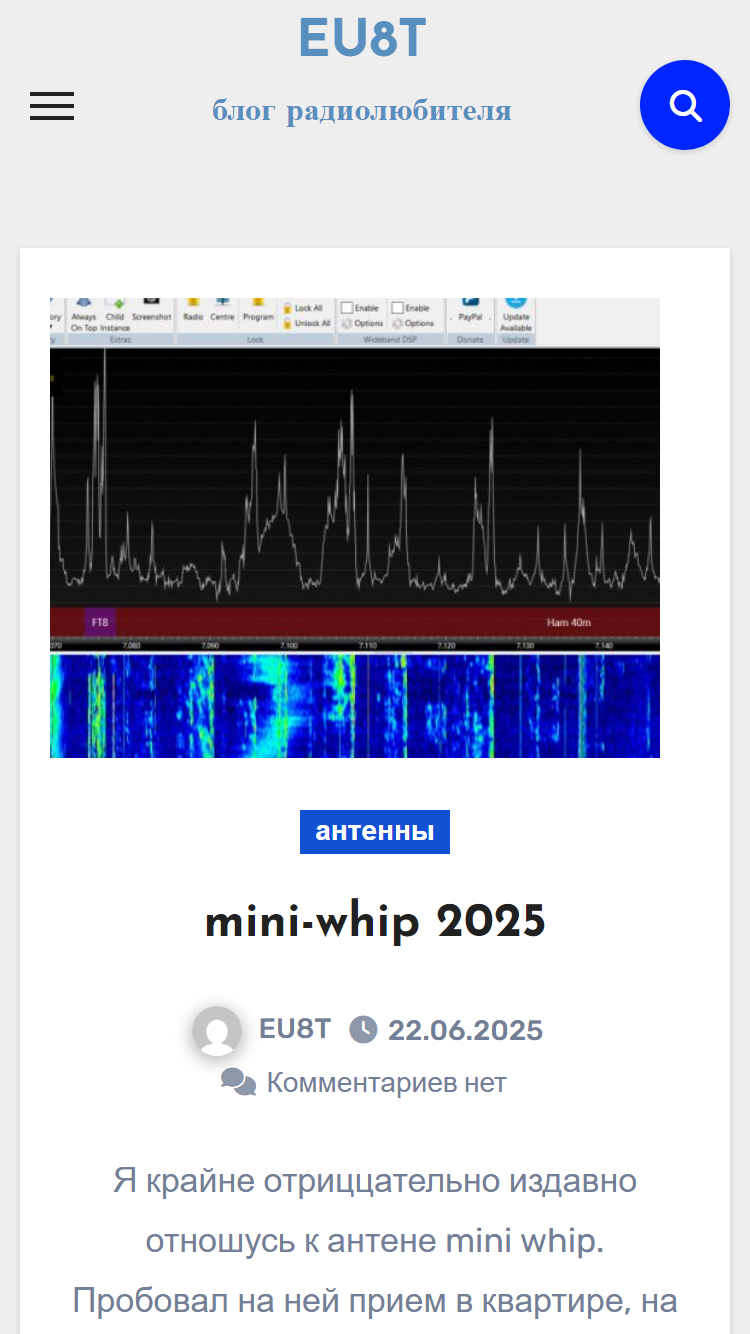Open the антенны category tag

click(375, 832)
